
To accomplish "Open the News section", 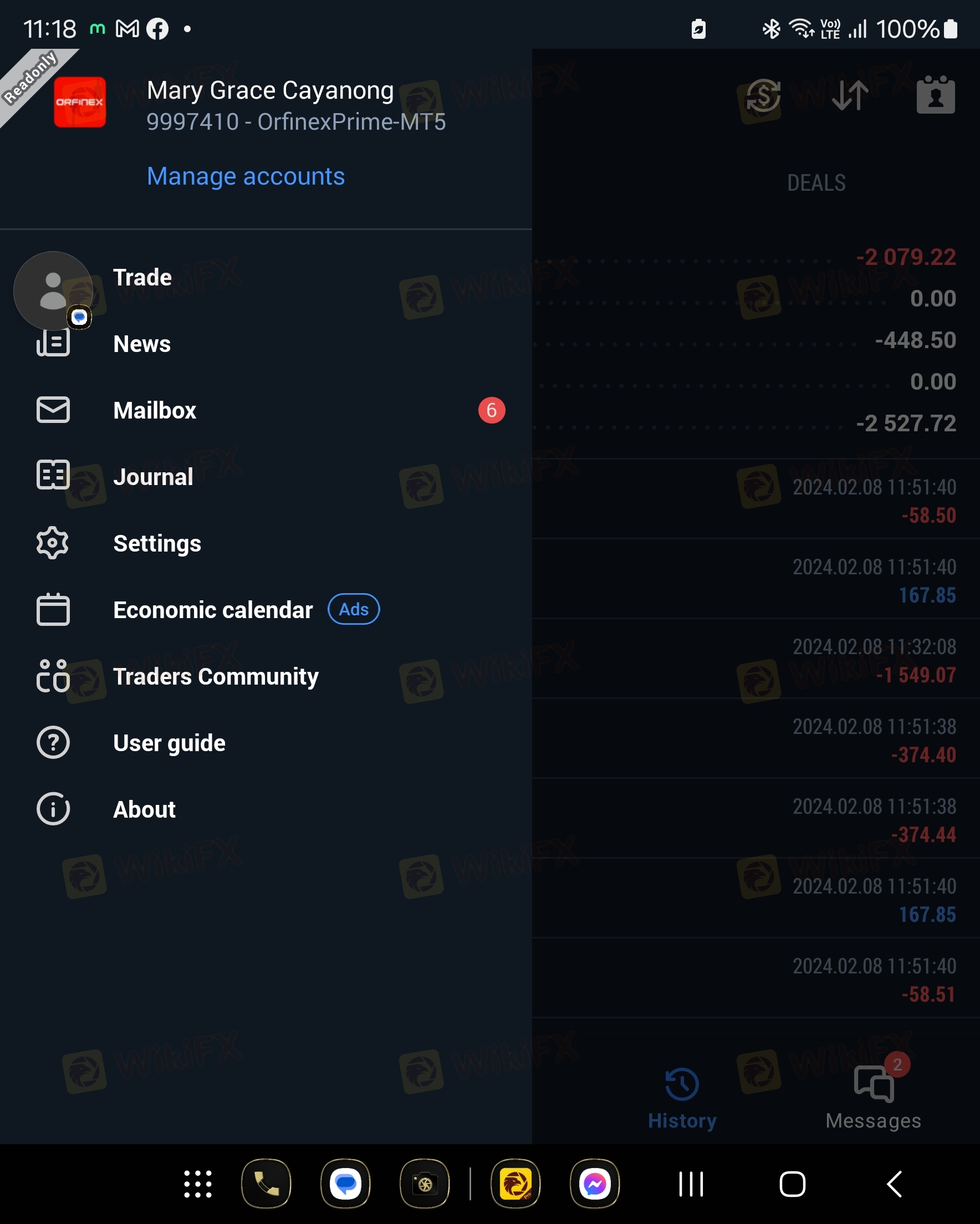I will click(142, 344).
